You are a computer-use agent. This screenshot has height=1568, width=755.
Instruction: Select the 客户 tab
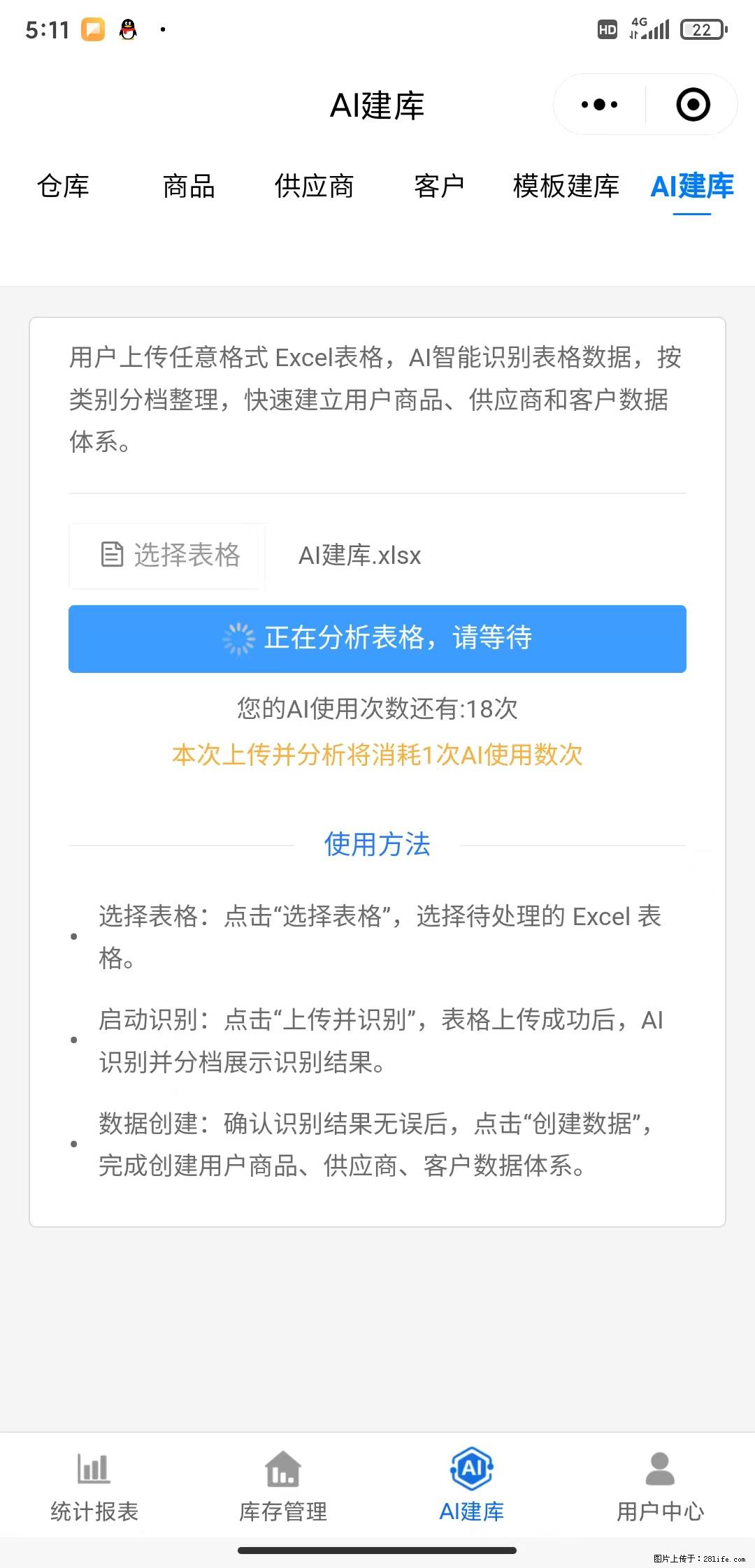(439, 187)
